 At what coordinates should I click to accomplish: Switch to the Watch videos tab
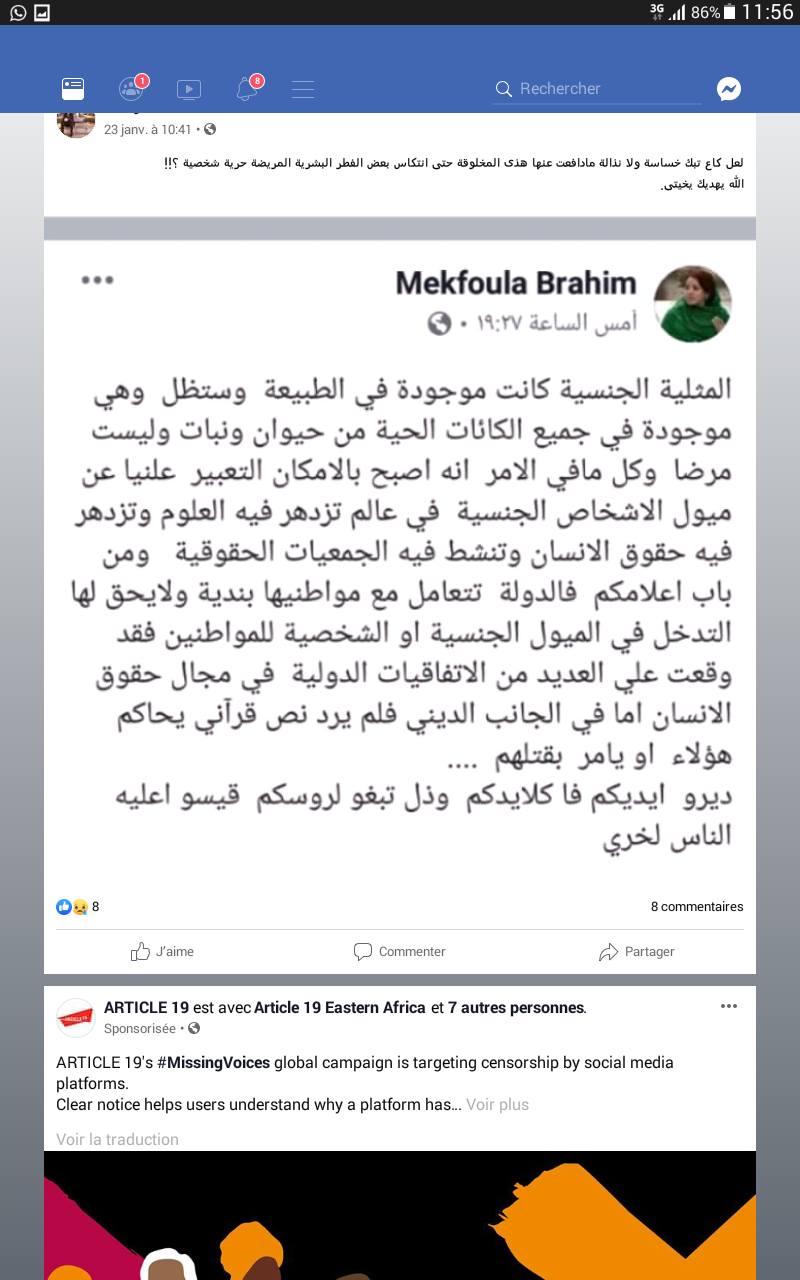coord(189,89)
